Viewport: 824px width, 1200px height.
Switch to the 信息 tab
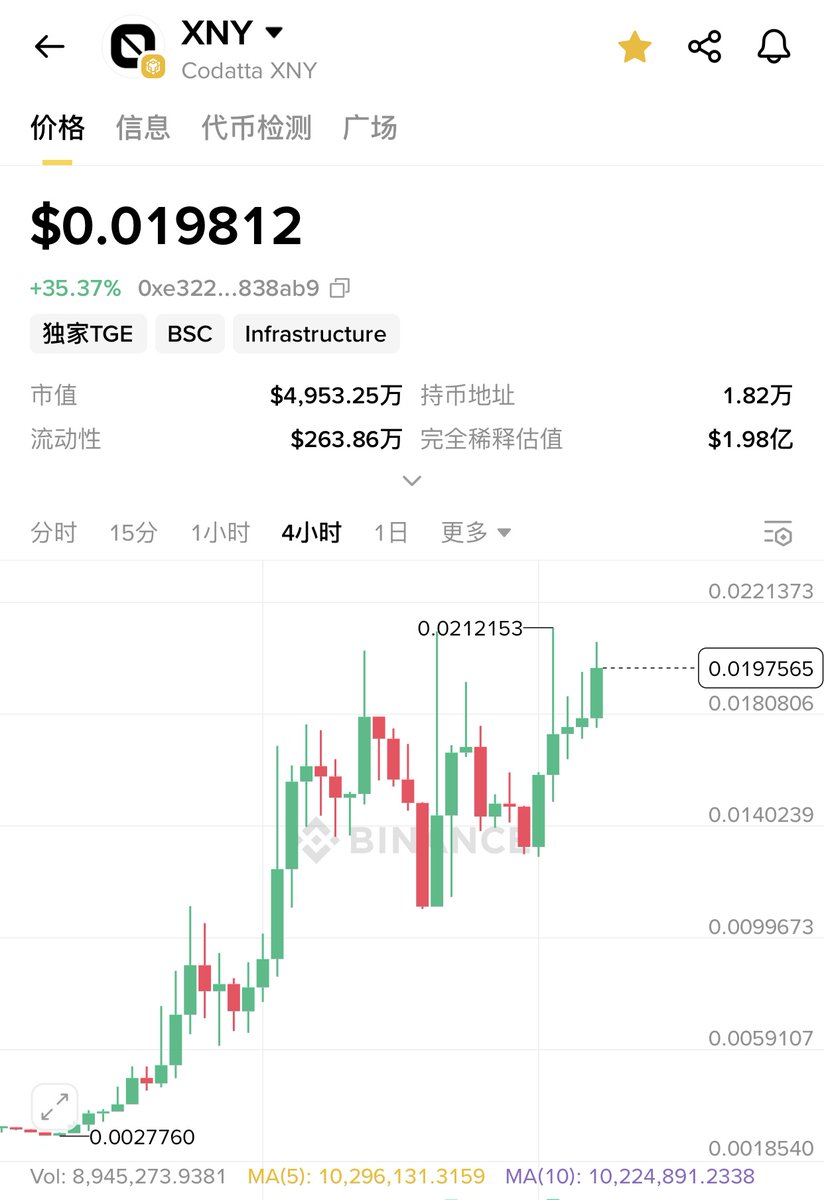pyautogui.click(x=143, y=128)
